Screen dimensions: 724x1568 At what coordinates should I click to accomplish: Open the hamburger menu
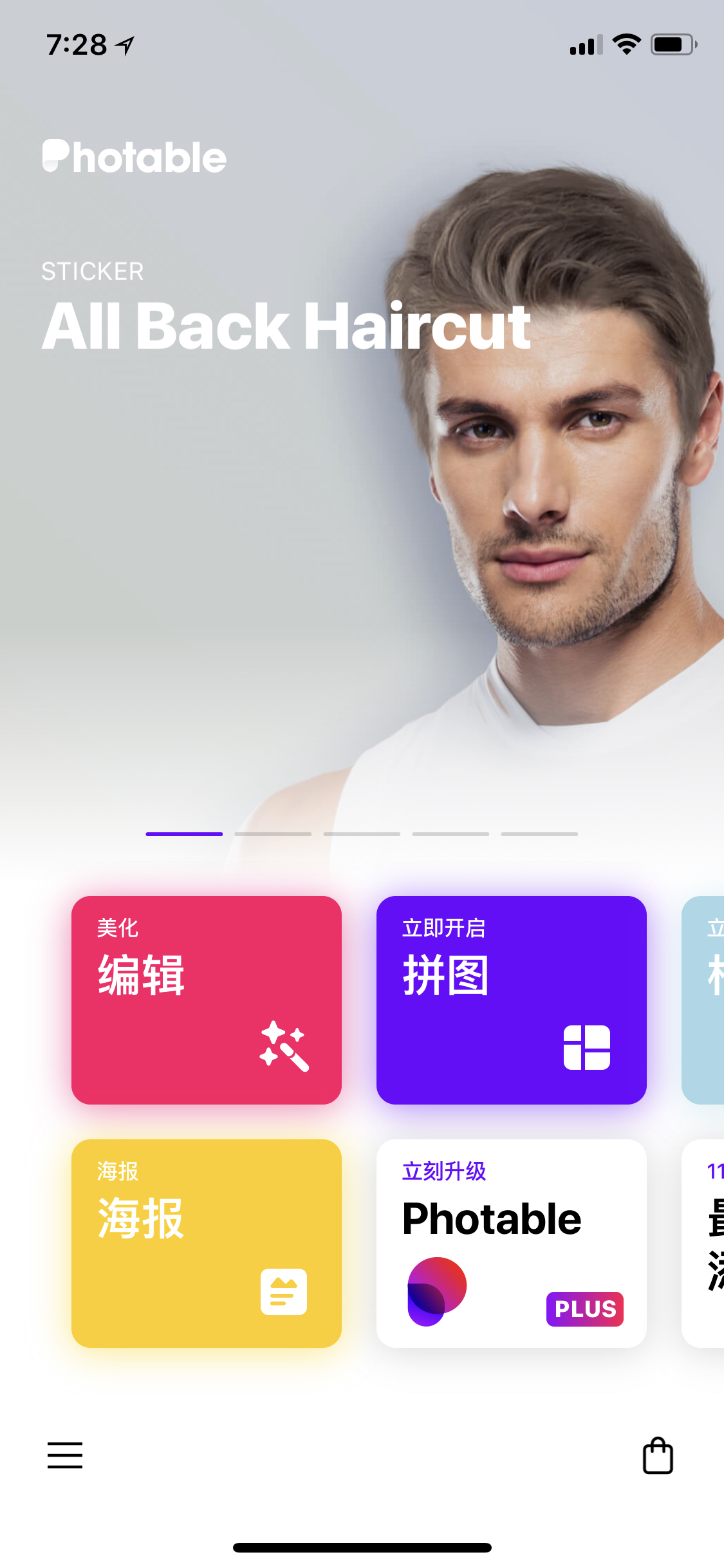point(65,1455)
